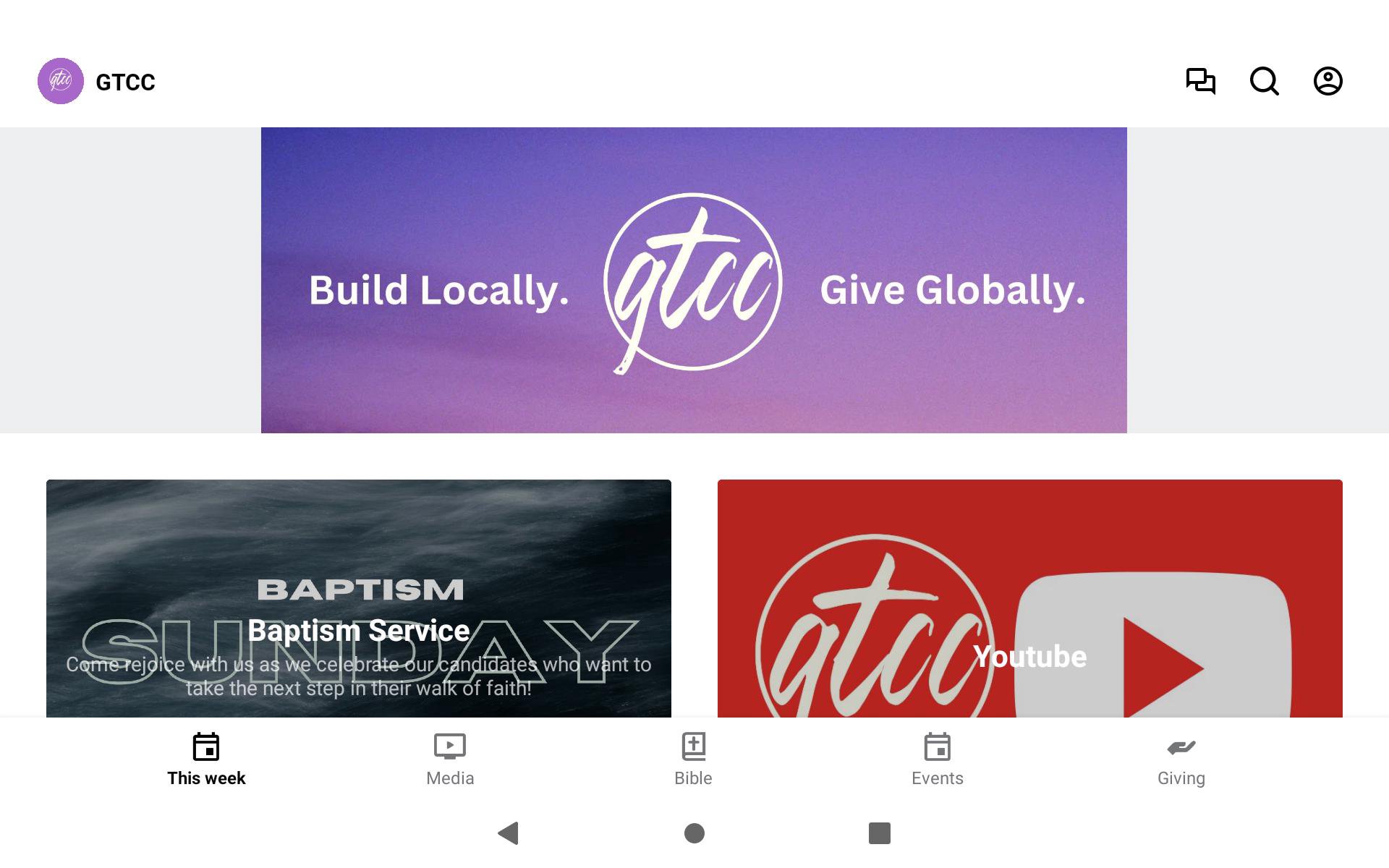
Task: Switch to the Bible tab
Action: [693, 759]
